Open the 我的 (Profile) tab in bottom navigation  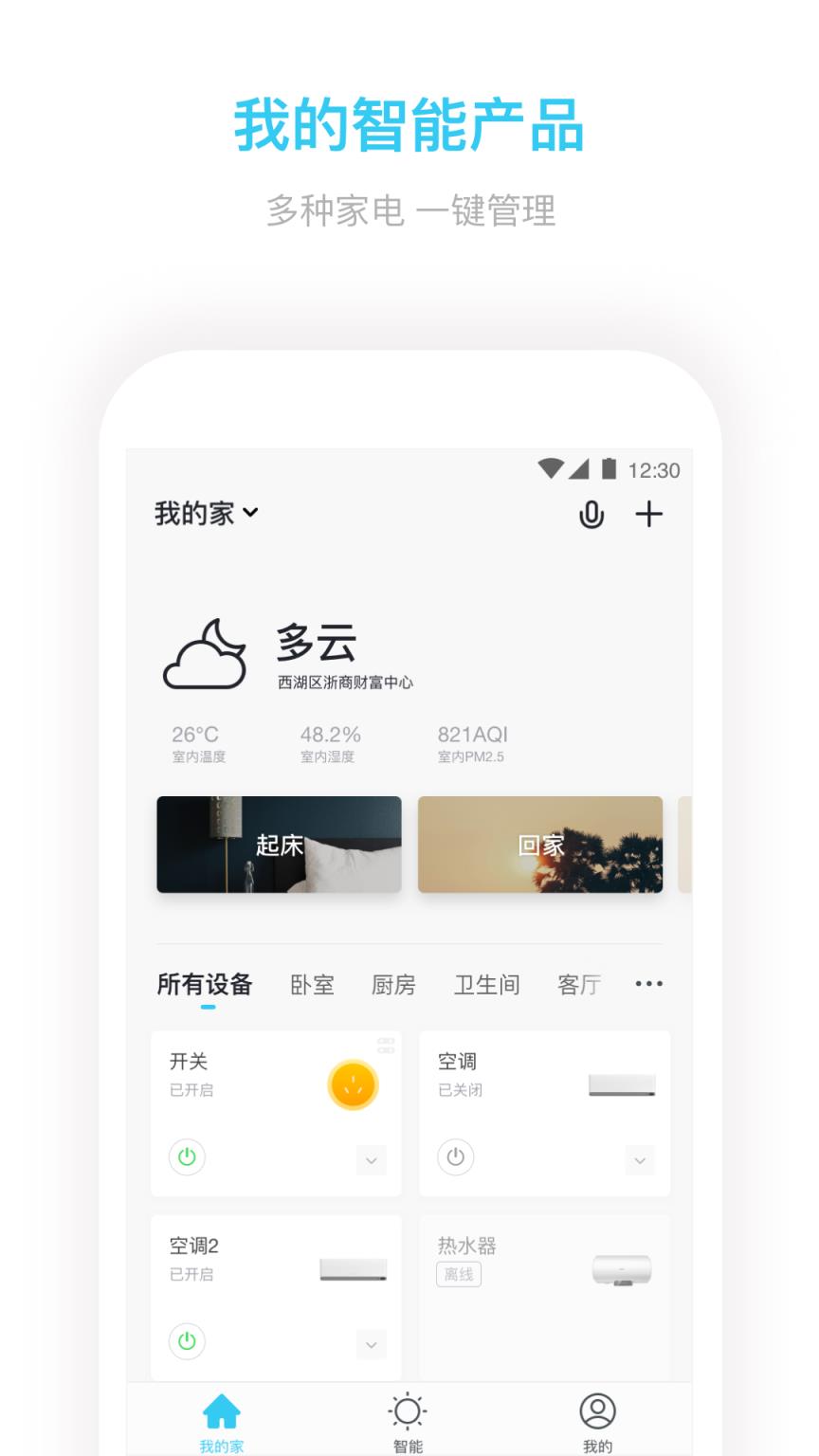click(597, 1417)
